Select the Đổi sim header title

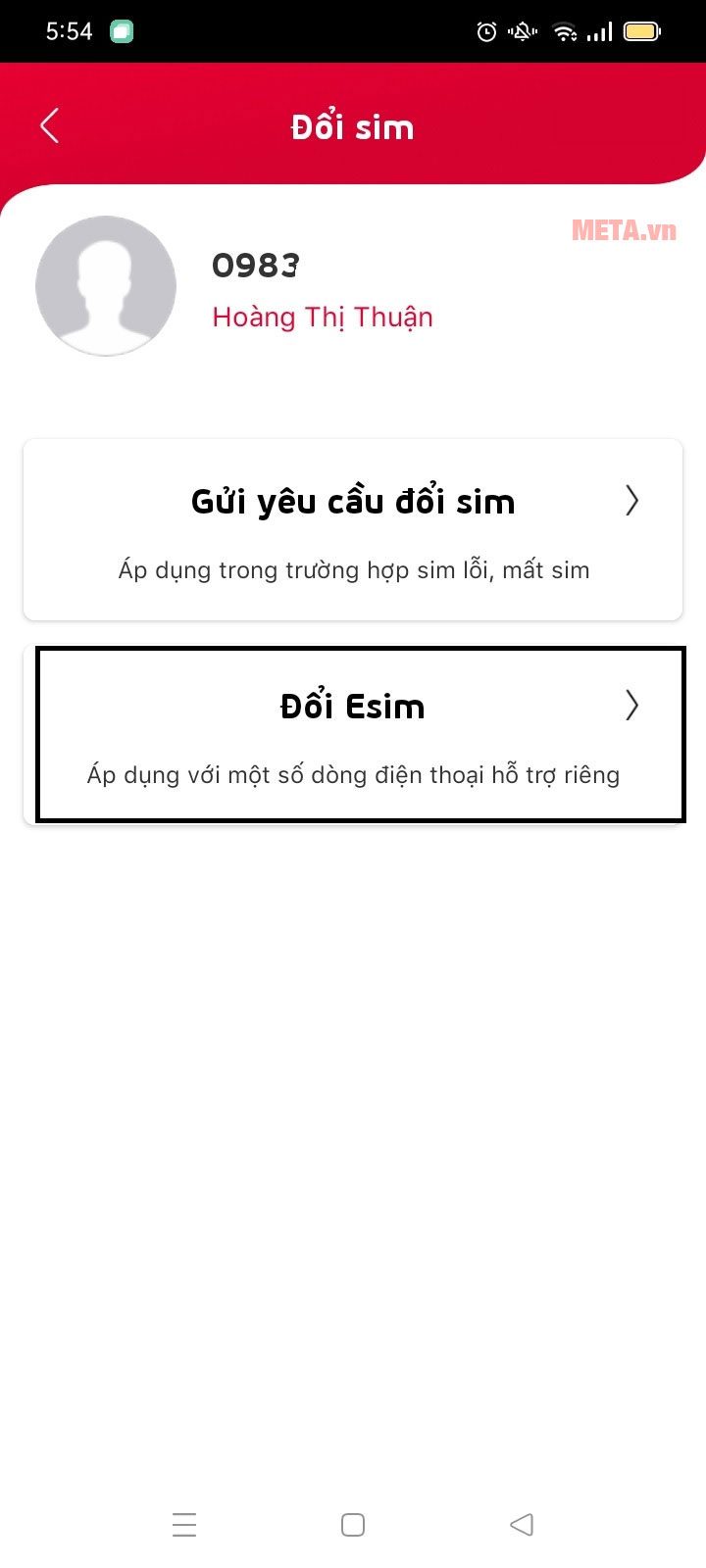[353, 126]
